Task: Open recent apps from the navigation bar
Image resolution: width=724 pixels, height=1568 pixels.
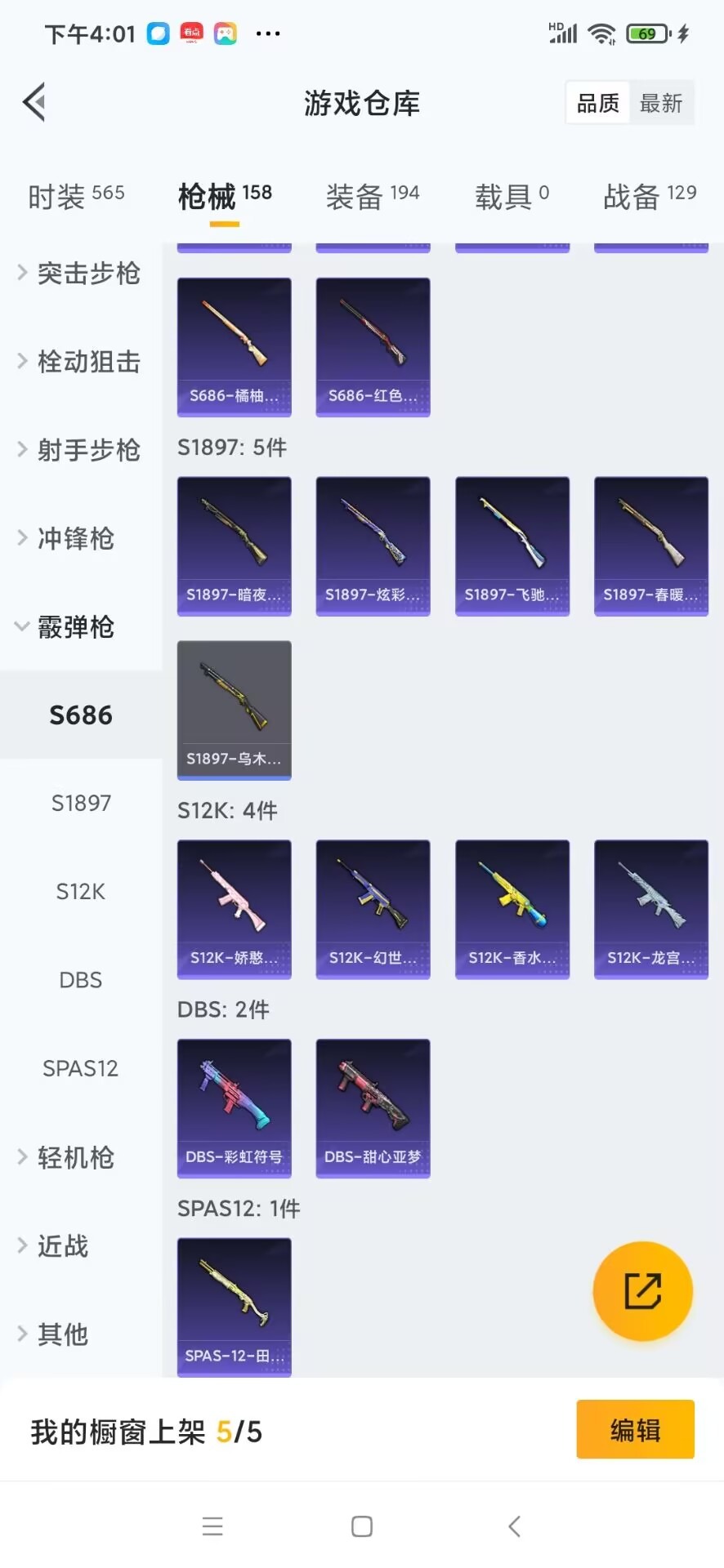Action: pos(212,1526)
